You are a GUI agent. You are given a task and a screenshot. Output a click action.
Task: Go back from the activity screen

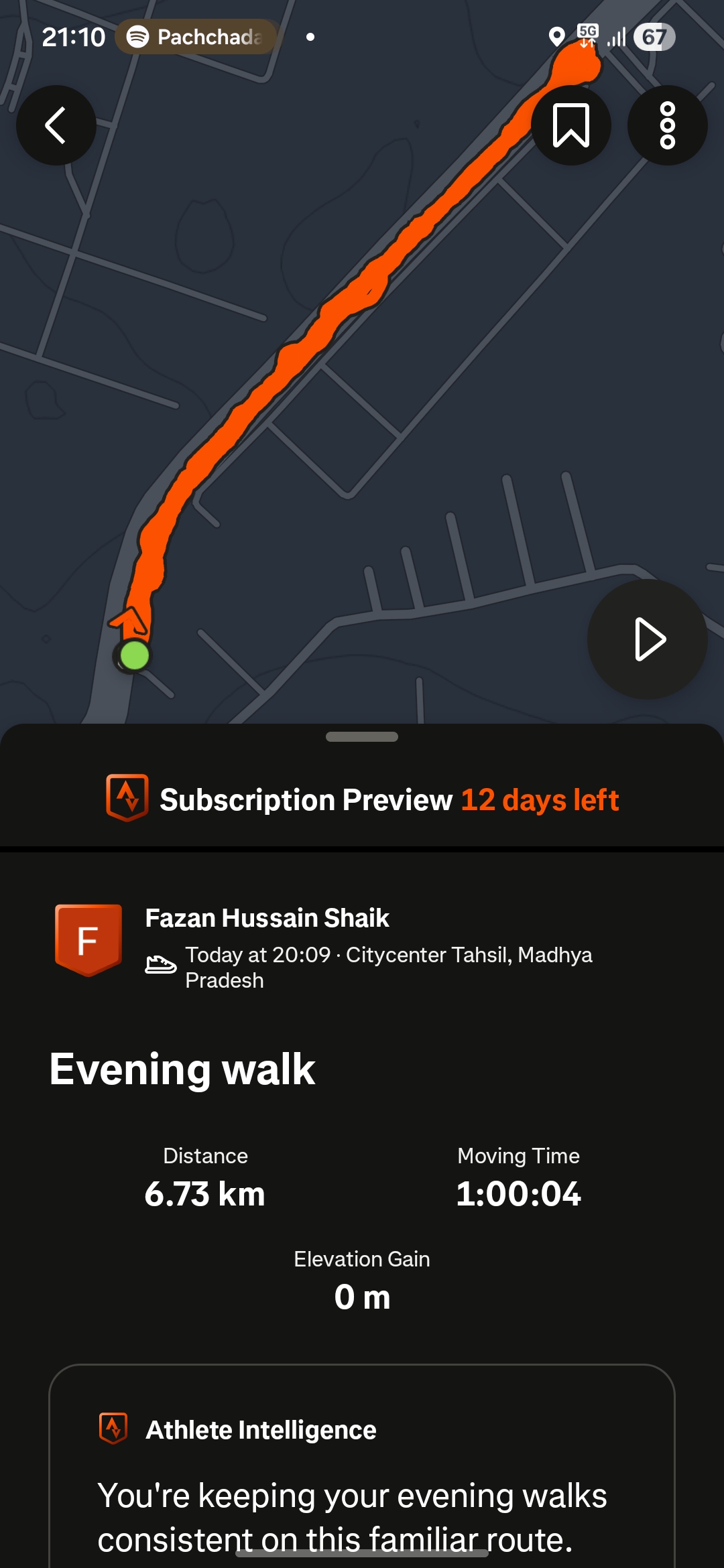(x=56, y=125)
